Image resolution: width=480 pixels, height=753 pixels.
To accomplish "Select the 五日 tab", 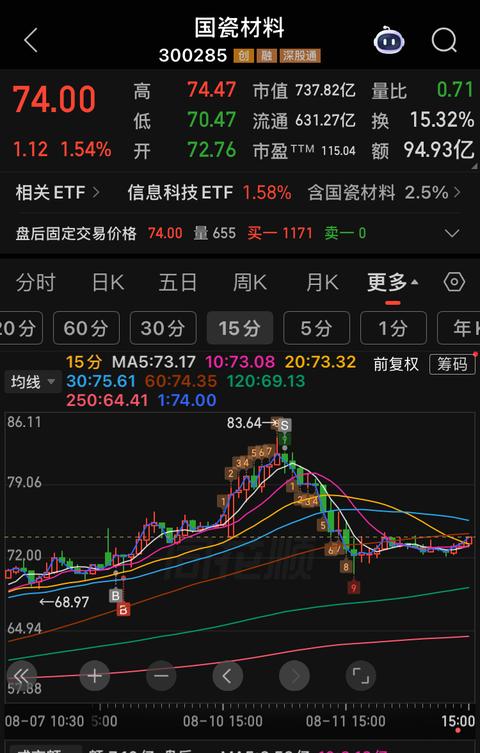I will pos(178,282).
